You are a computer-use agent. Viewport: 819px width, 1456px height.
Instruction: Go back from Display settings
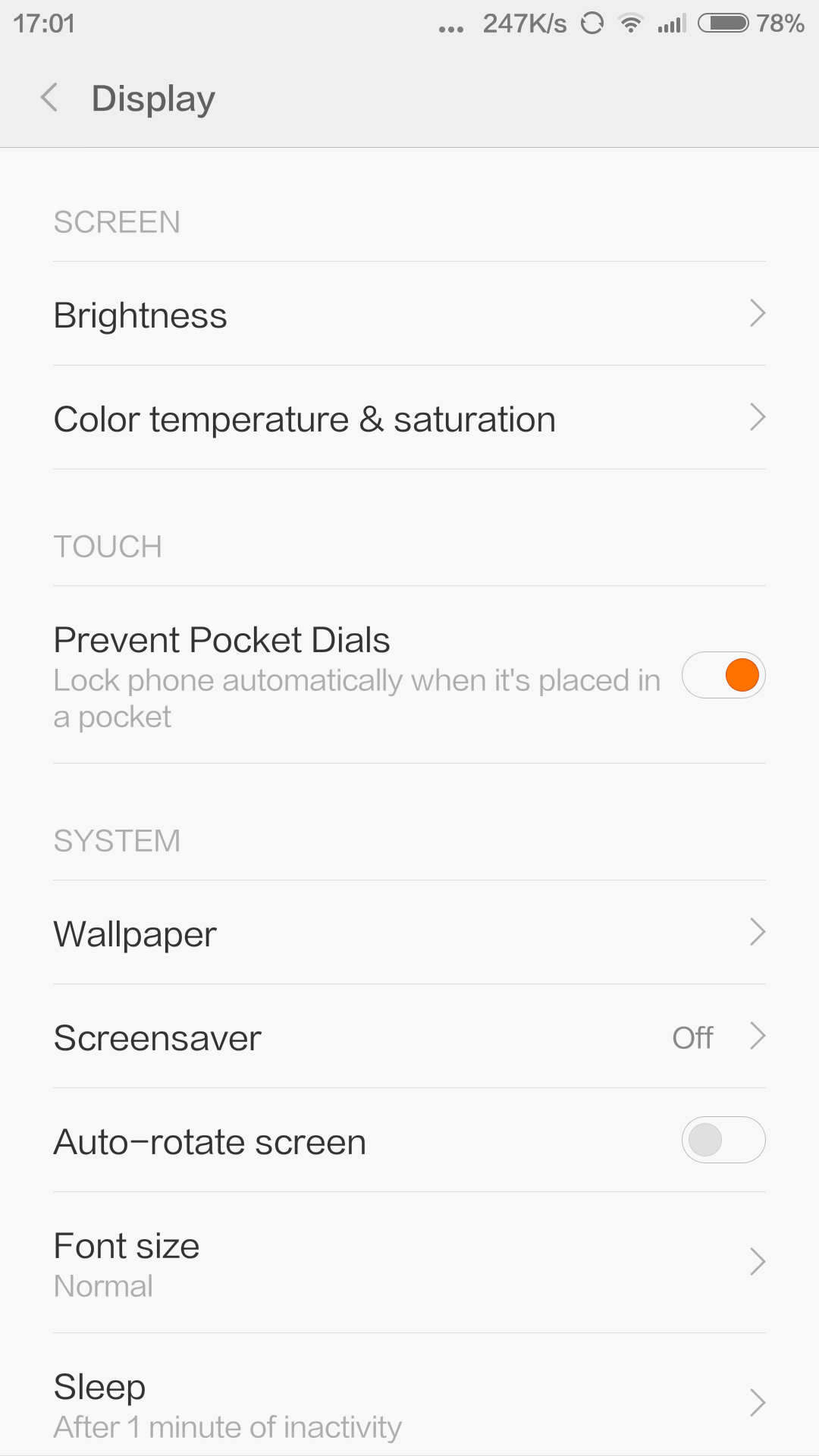click(x=50, y=98)
